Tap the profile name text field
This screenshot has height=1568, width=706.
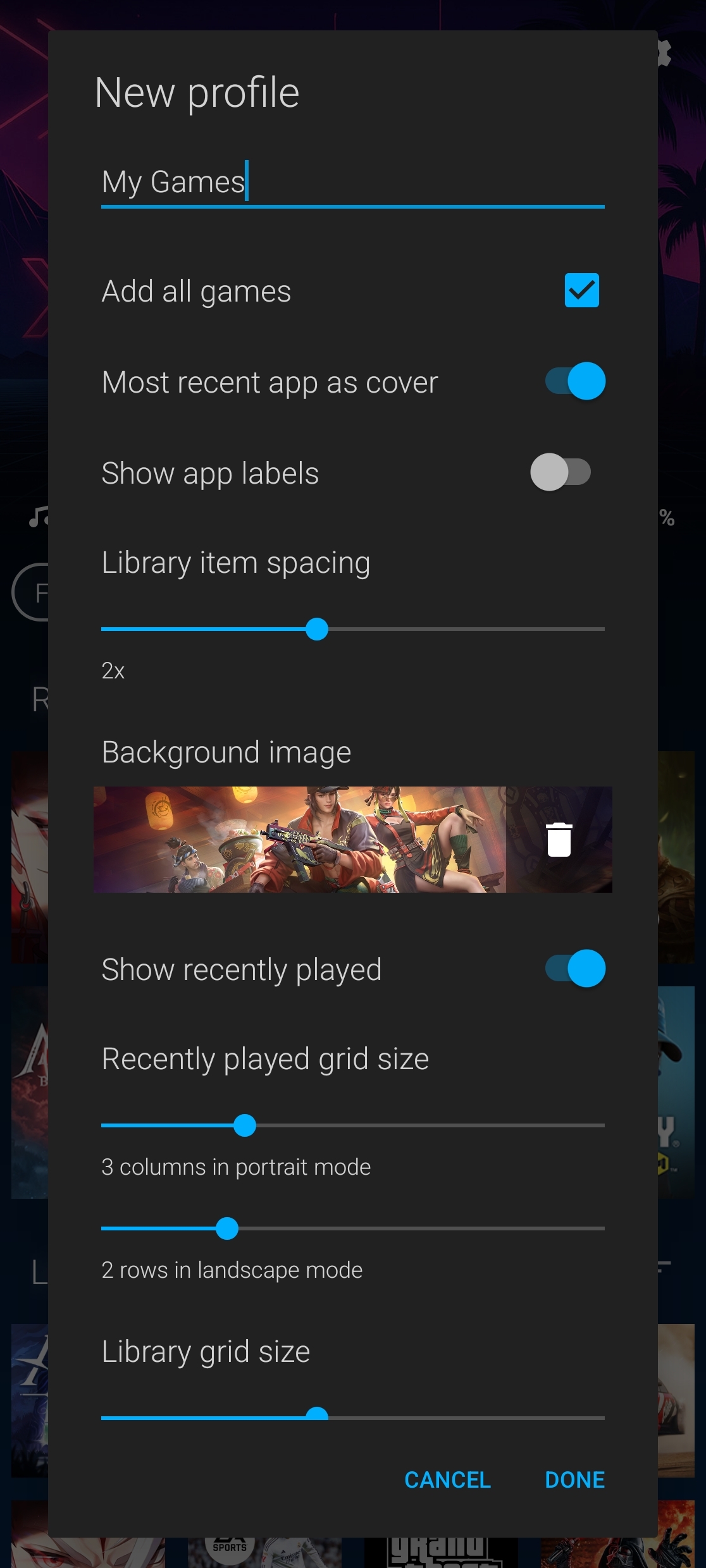coord(352,182)
